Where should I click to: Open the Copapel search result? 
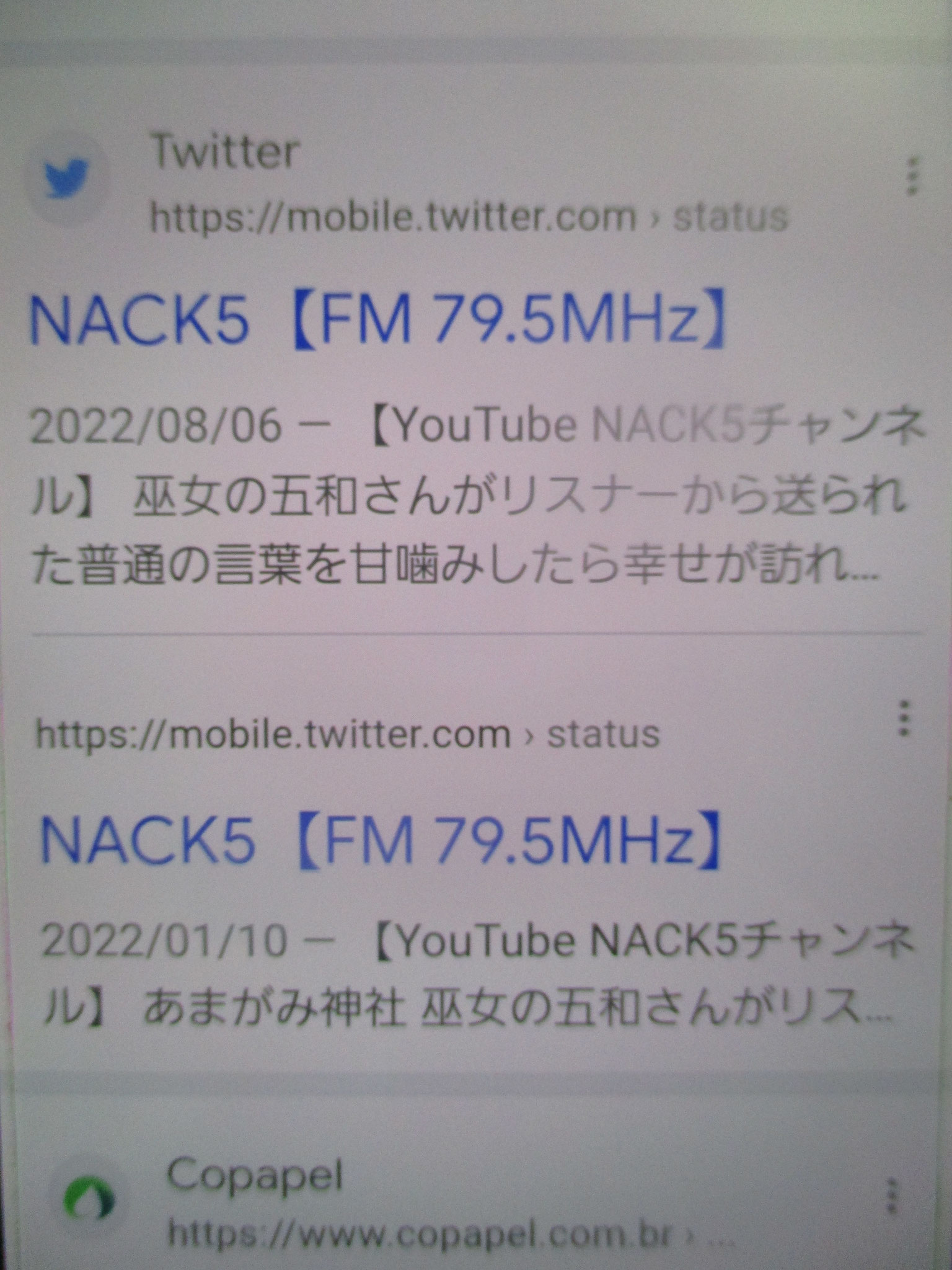click(254, 1175)
